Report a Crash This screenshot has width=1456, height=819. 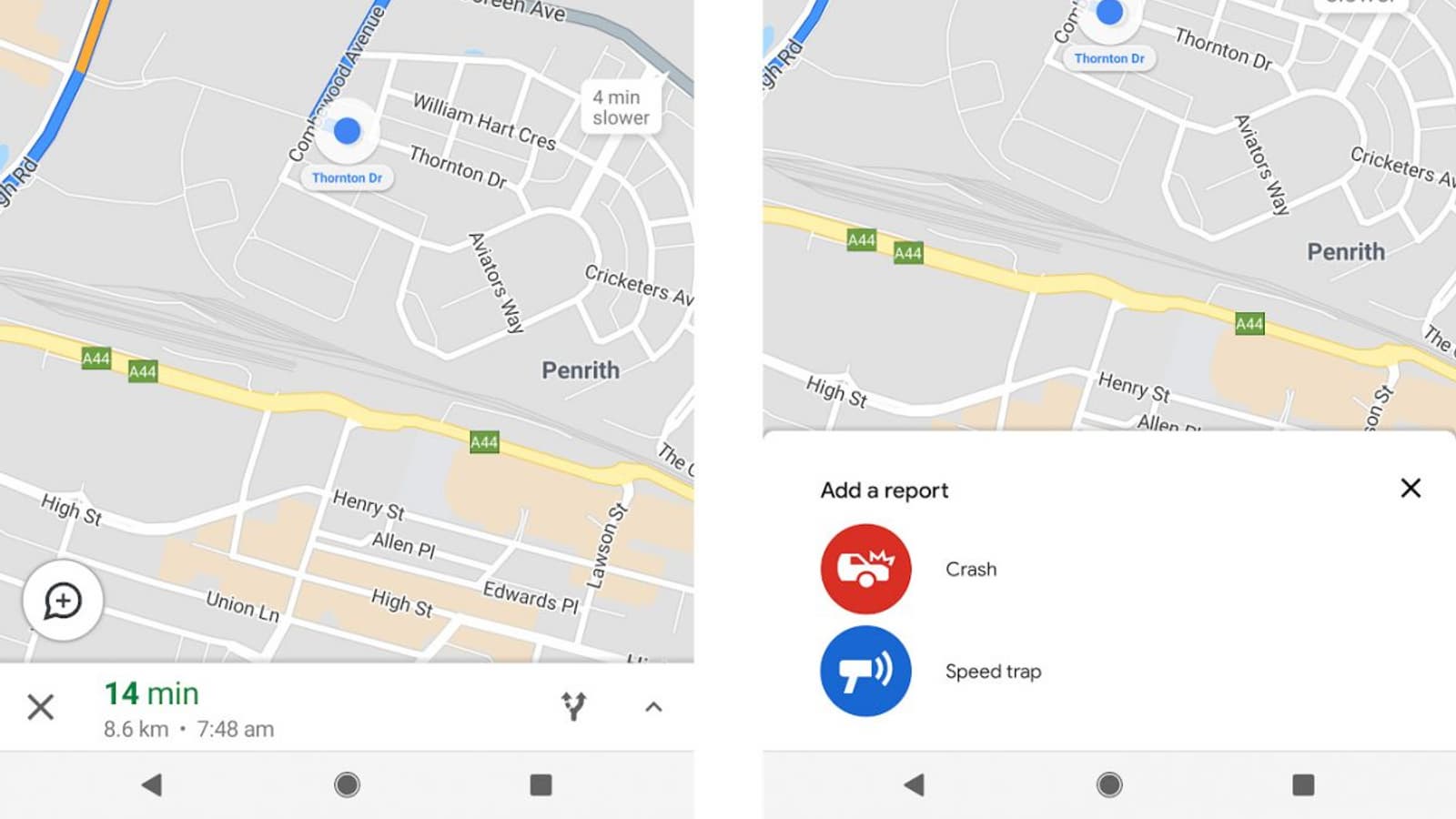click(x=865, y=569)
